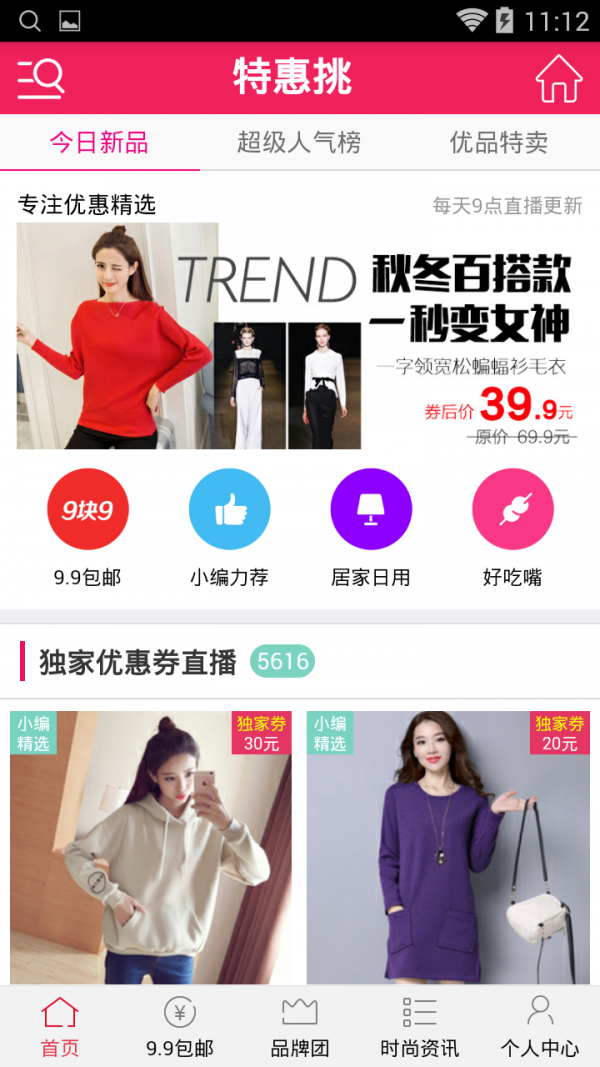Viewport: 600px width, 1067px height.
Task: Open the search menu icon
Action: pyautogui.click(x=40, y=78)
